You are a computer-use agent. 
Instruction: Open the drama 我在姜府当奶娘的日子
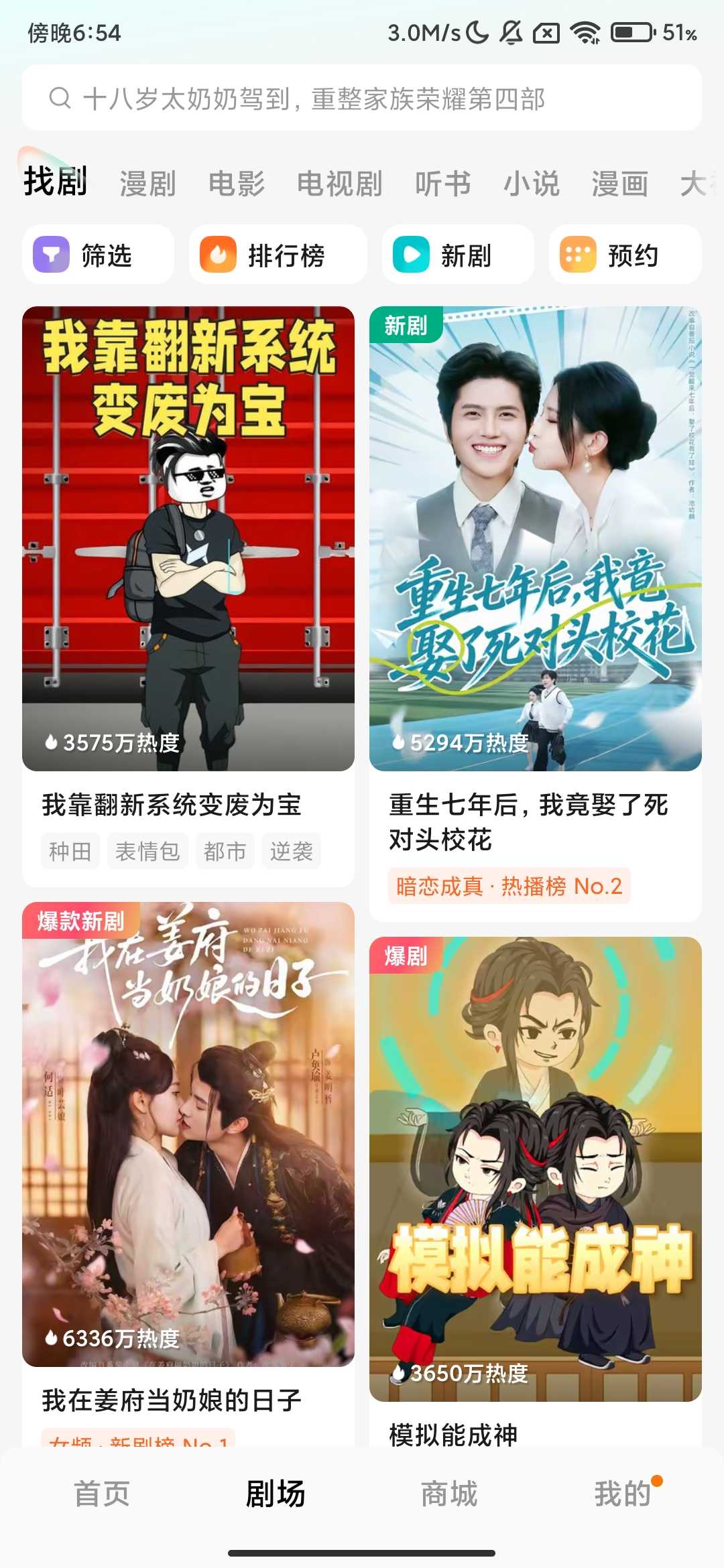point(188,1134)
